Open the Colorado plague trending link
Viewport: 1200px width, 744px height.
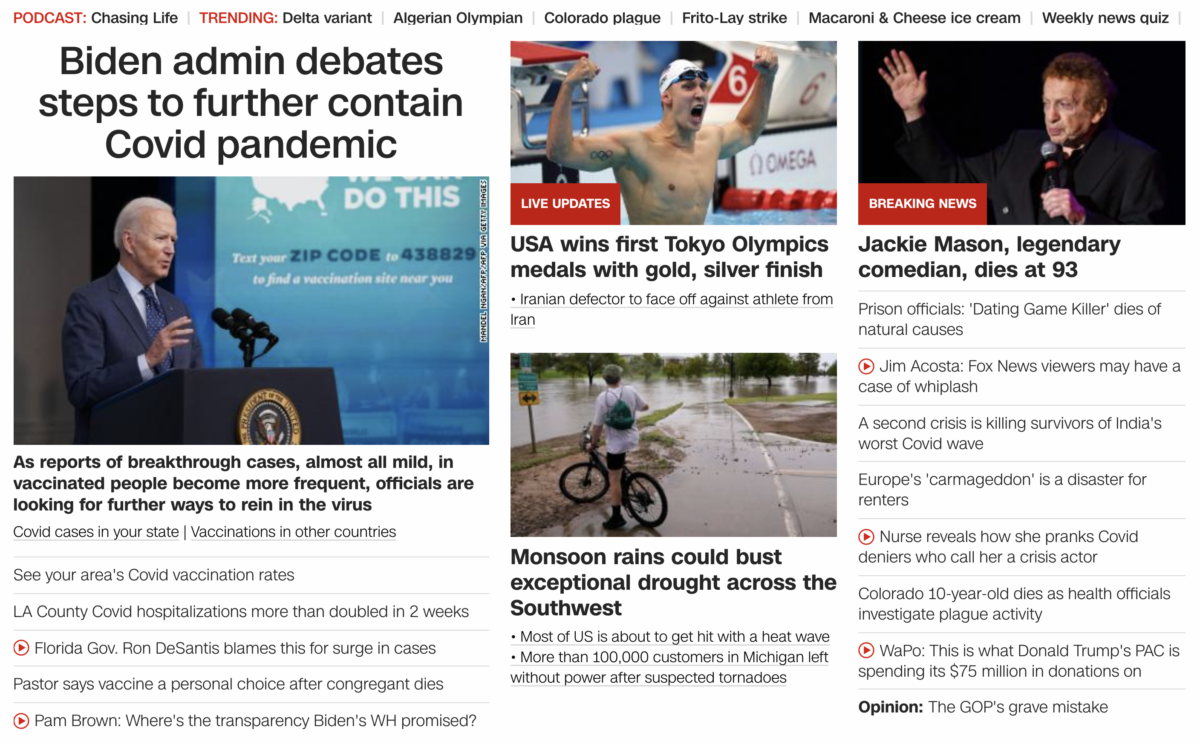coord(602,18)
